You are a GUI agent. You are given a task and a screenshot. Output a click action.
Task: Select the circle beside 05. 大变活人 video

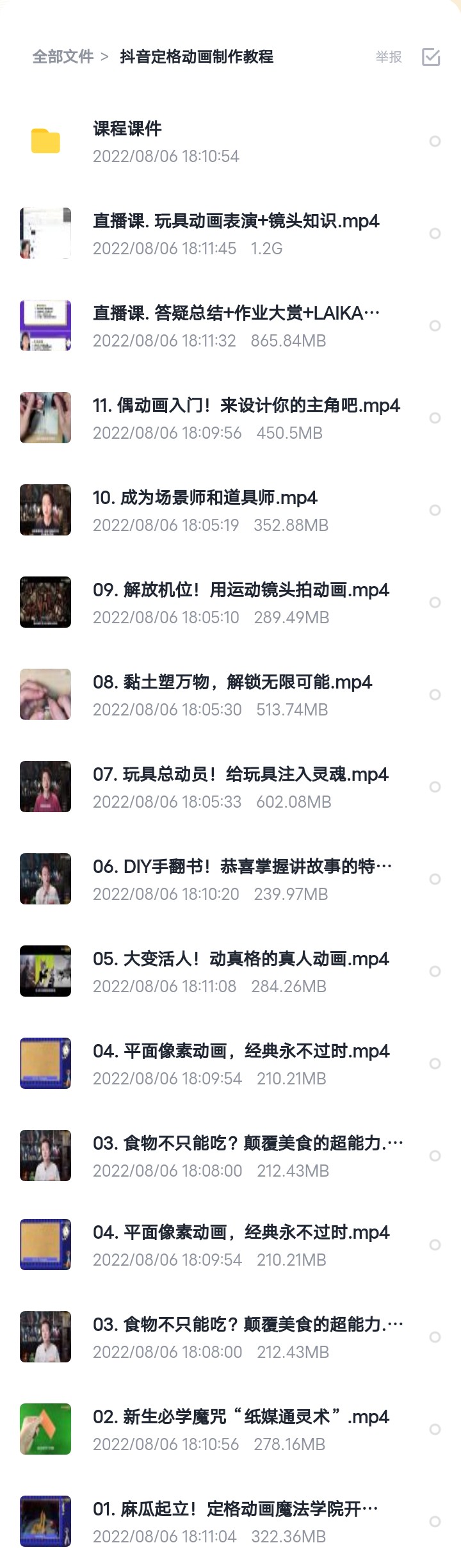click(435, 972)
